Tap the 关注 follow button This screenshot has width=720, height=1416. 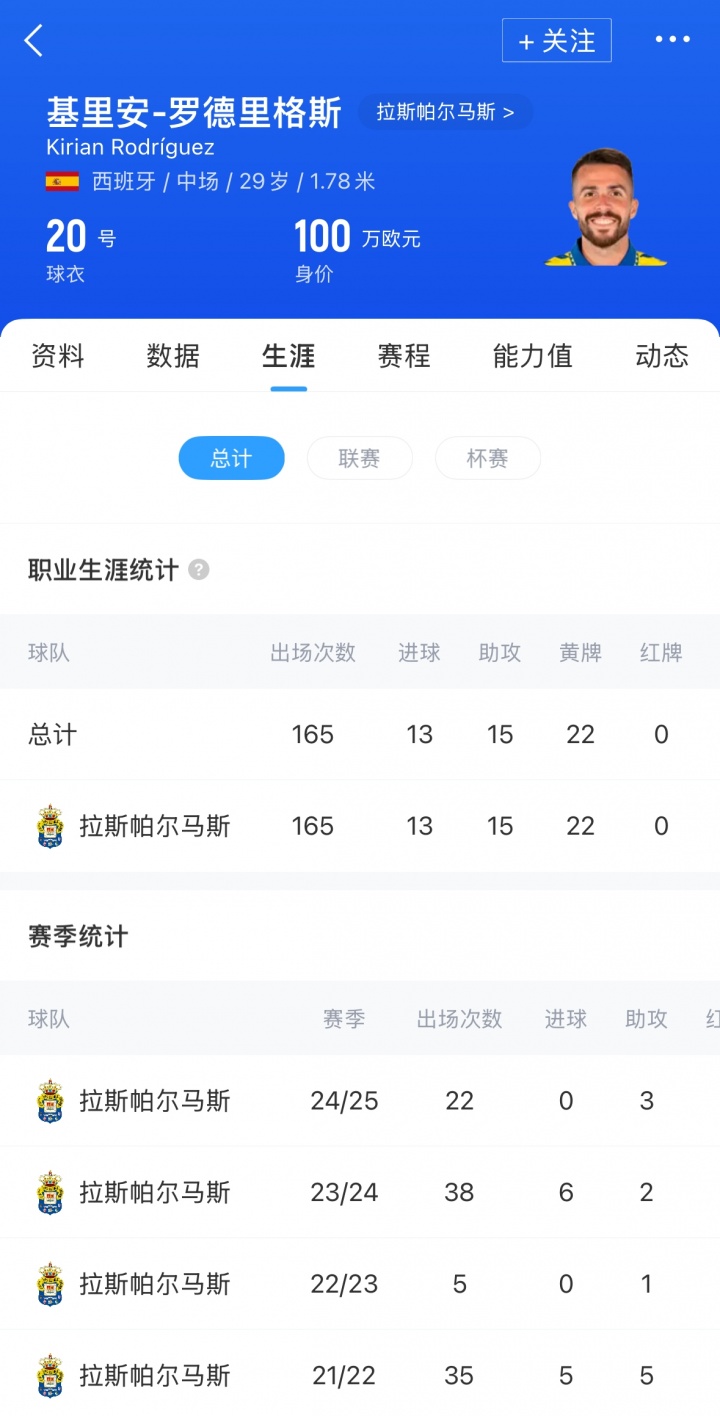[x=557, y=41]
